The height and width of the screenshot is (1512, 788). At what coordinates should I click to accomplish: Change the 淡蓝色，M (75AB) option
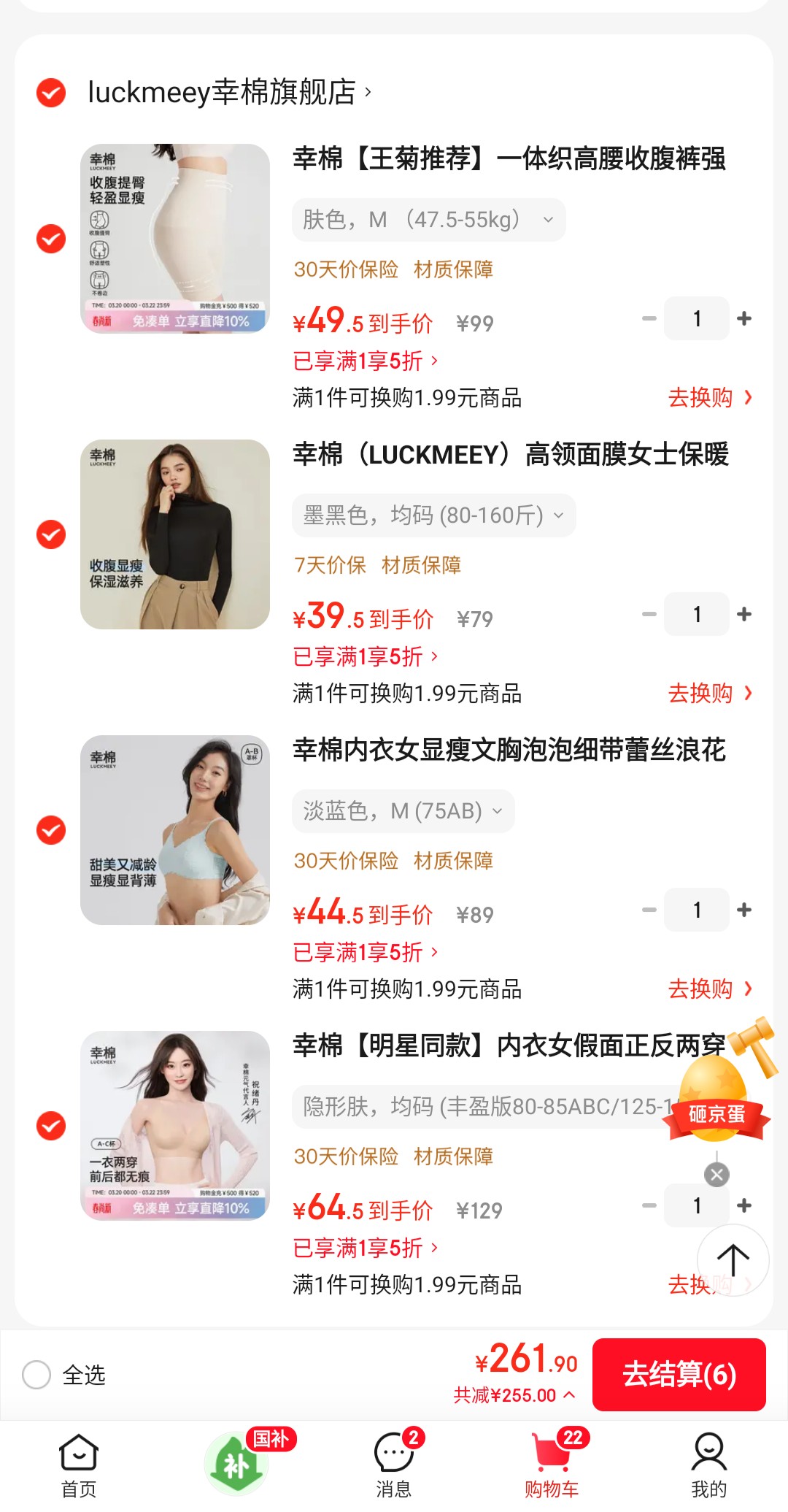pos(403,811)
